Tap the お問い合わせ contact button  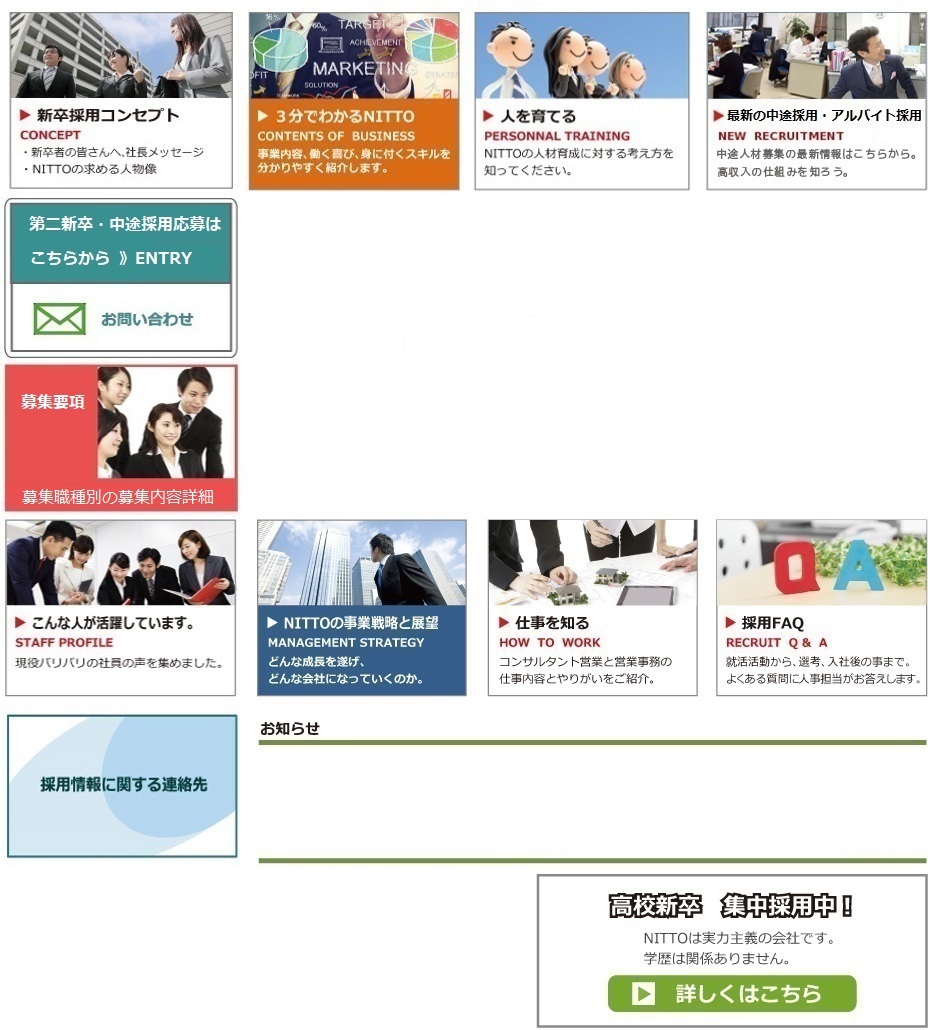pos(121,319)
